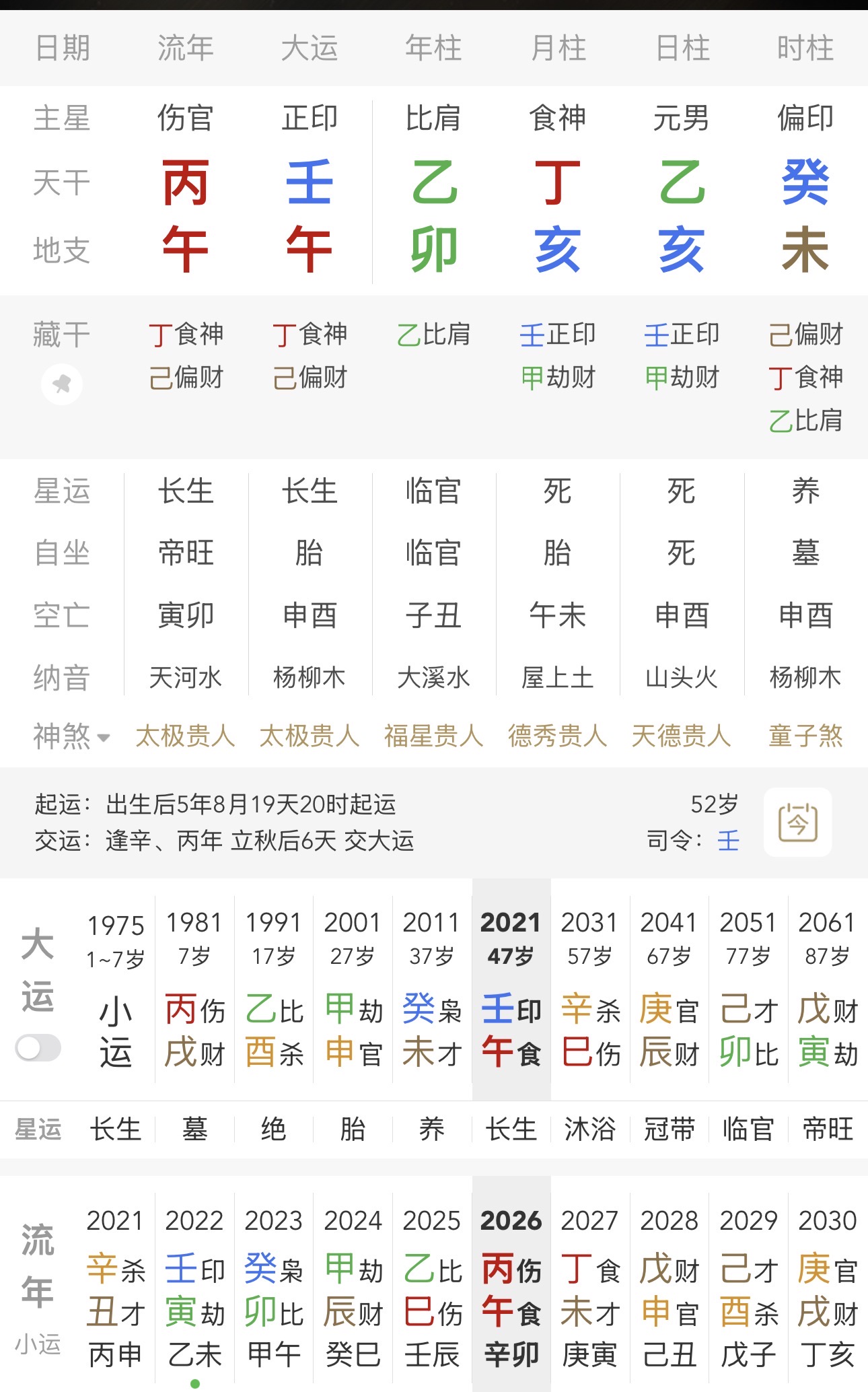Image resolution: width=868 pixels, height=1392 pixels.
Task: Tap the pin icon under 藏干
Action: (x=62, y=384)
